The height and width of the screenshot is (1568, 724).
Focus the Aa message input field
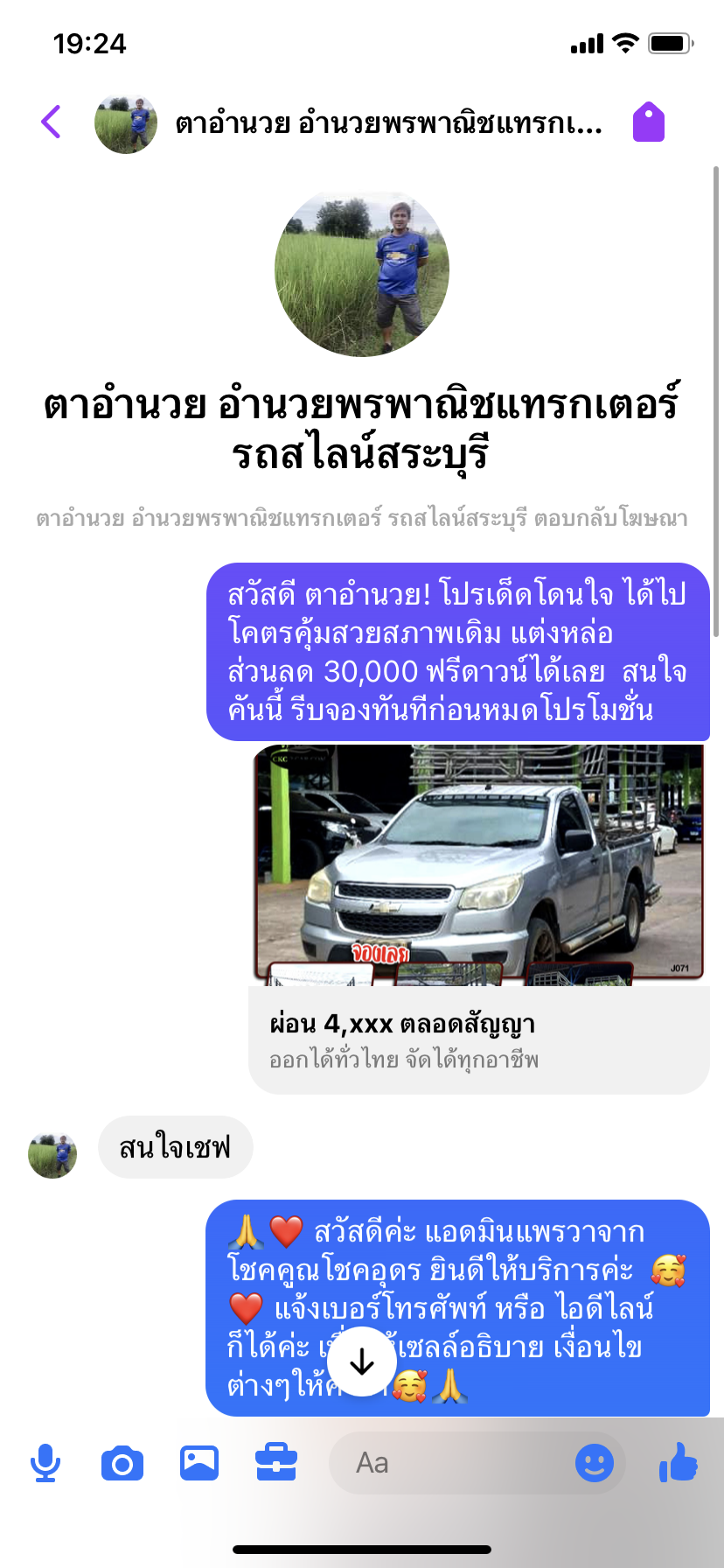click(x=450, y=1463)
